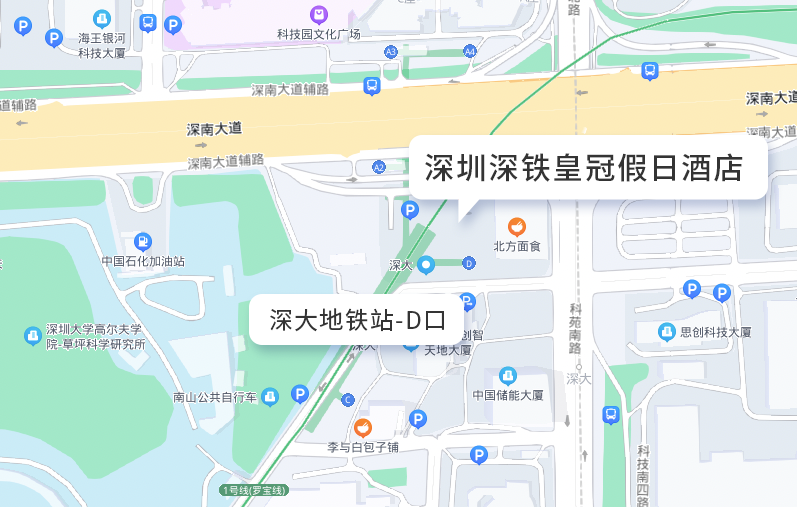Tap the 中国石化加油站 gas station marker
The image size is (797, 507).
click(x=143, y=242)
